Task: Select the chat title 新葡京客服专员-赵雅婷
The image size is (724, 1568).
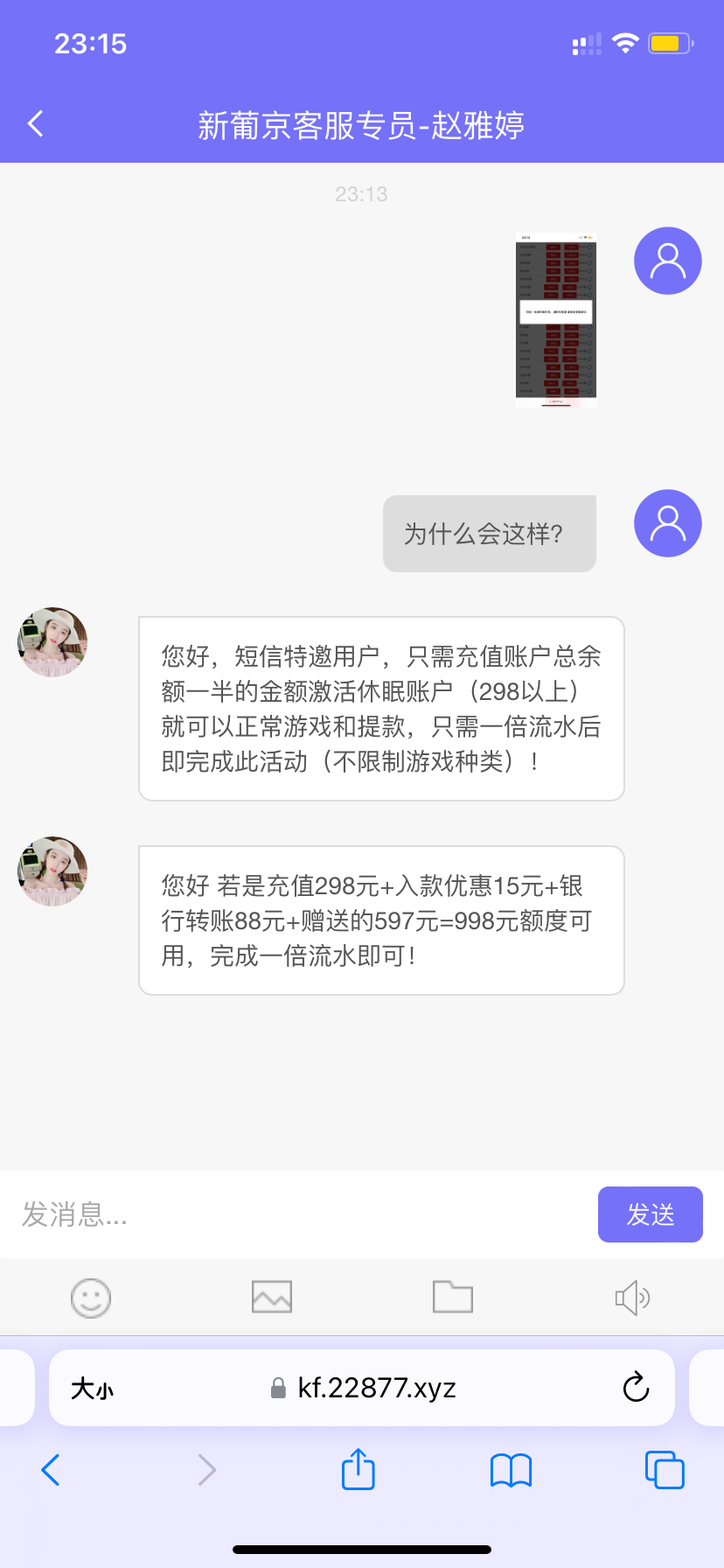Action: 361,123
